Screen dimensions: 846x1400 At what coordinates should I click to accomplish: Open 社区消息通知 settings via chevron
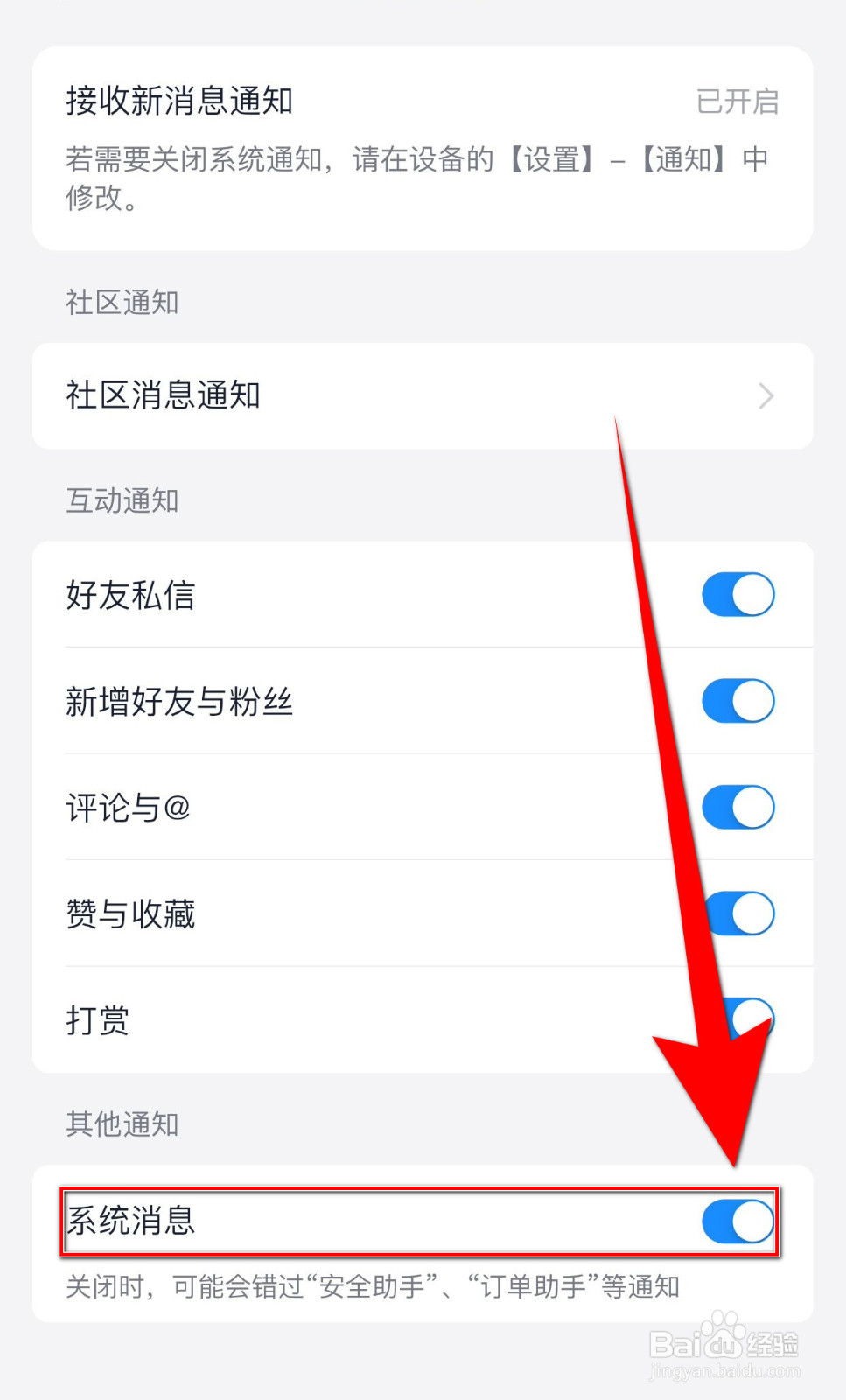[766, 396]
